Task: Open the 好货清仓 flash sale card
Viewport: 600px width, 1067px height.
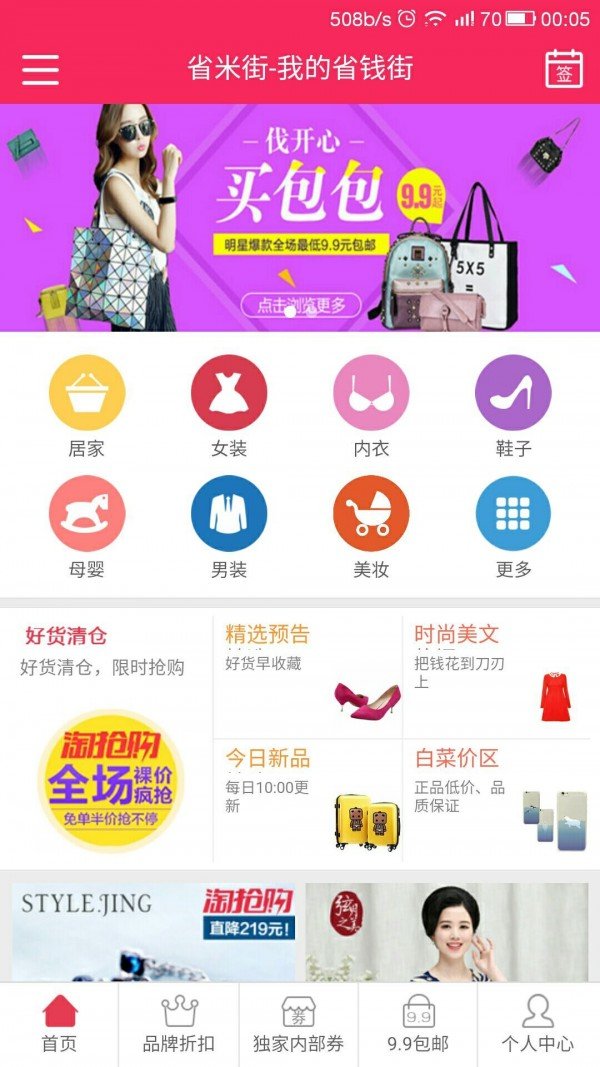Action: click(x=107, y=738)
